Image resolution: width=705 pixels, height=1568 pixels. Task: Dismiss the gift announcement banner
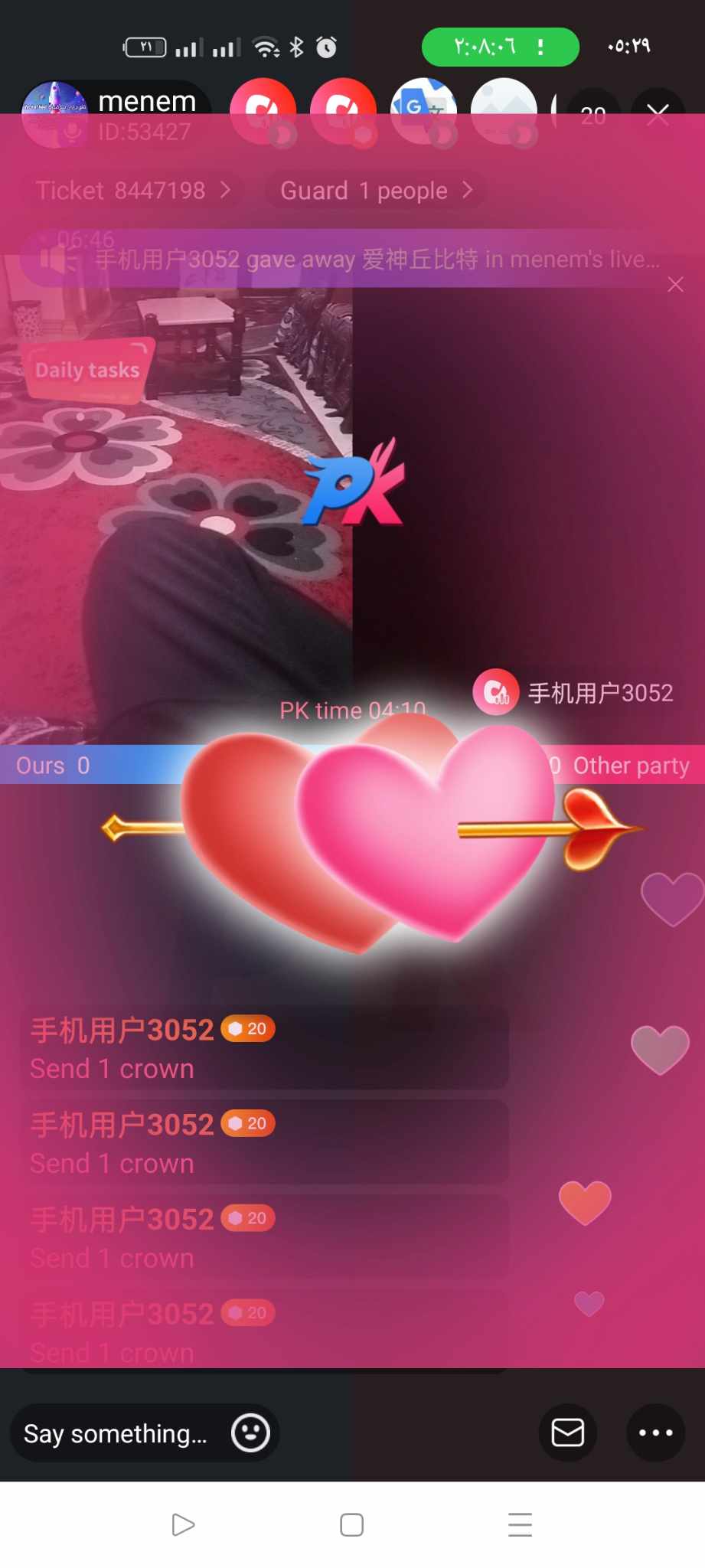pyautogui.click(x=675, y=285)
